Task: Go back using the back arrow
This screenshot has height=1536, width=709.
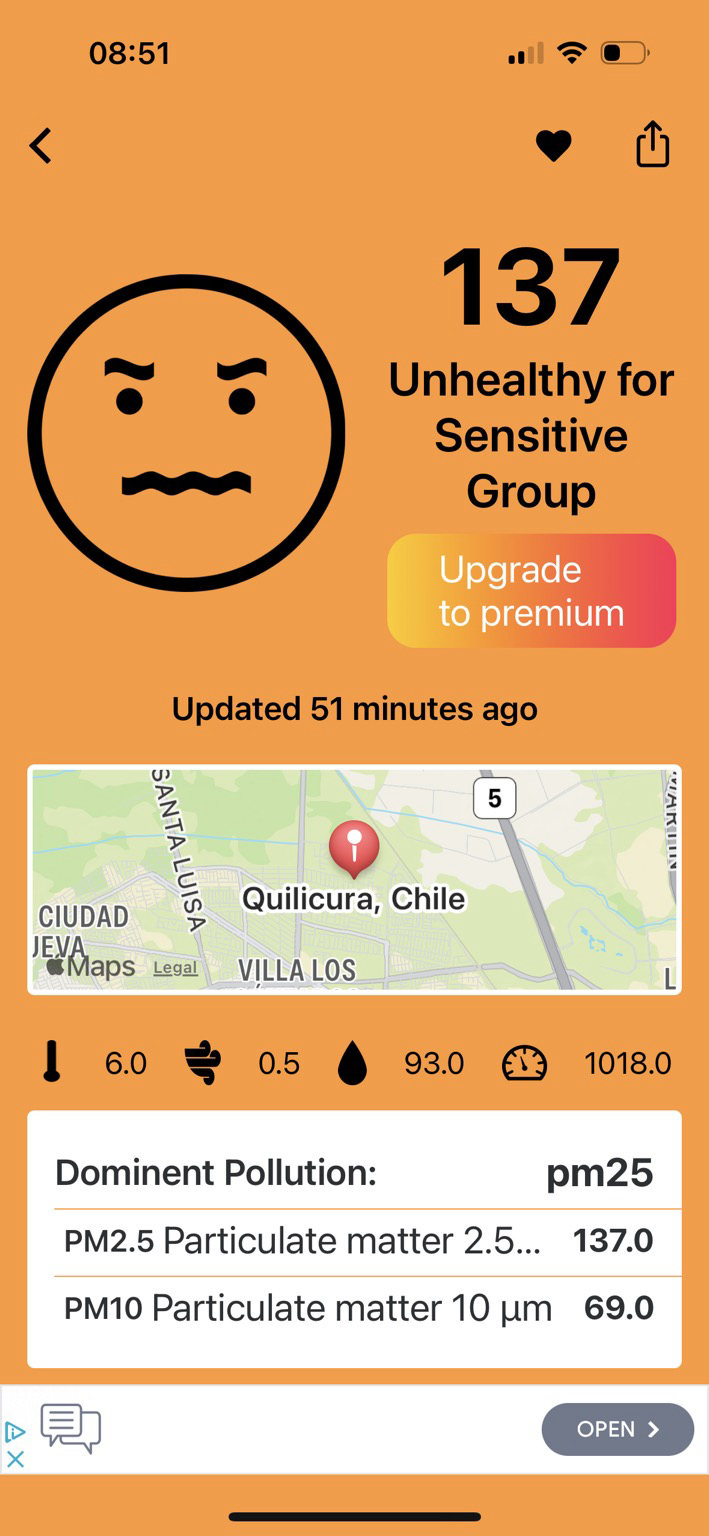Action: tap(40, 146)
